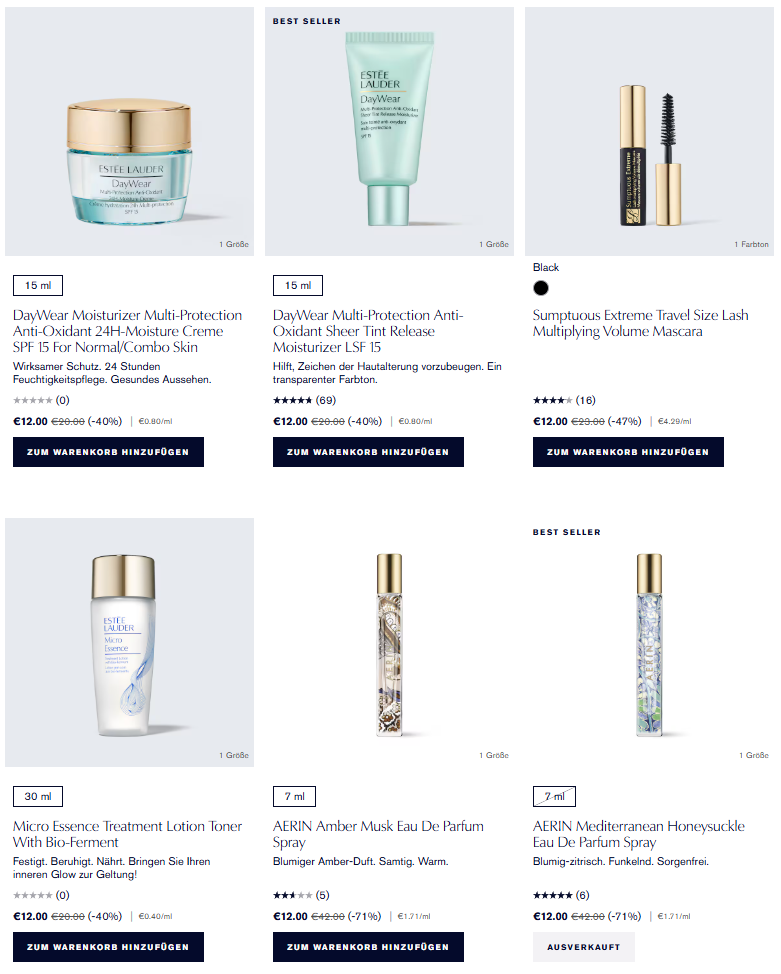Open Sumptuous Extreme Travel Size Mascara title link

640,323
